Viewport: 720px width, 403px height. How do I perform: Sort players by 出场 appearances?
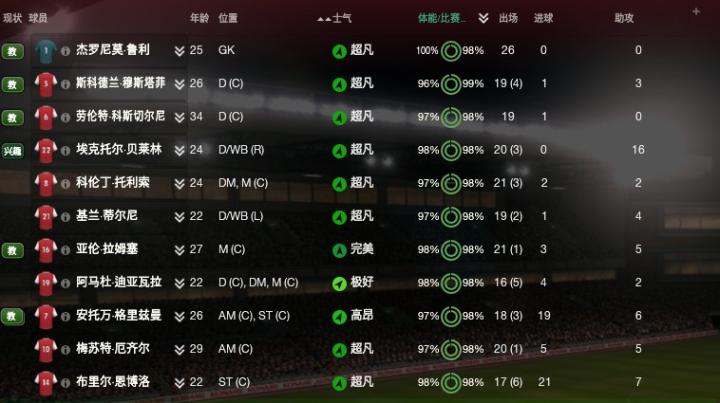[508, 18]
